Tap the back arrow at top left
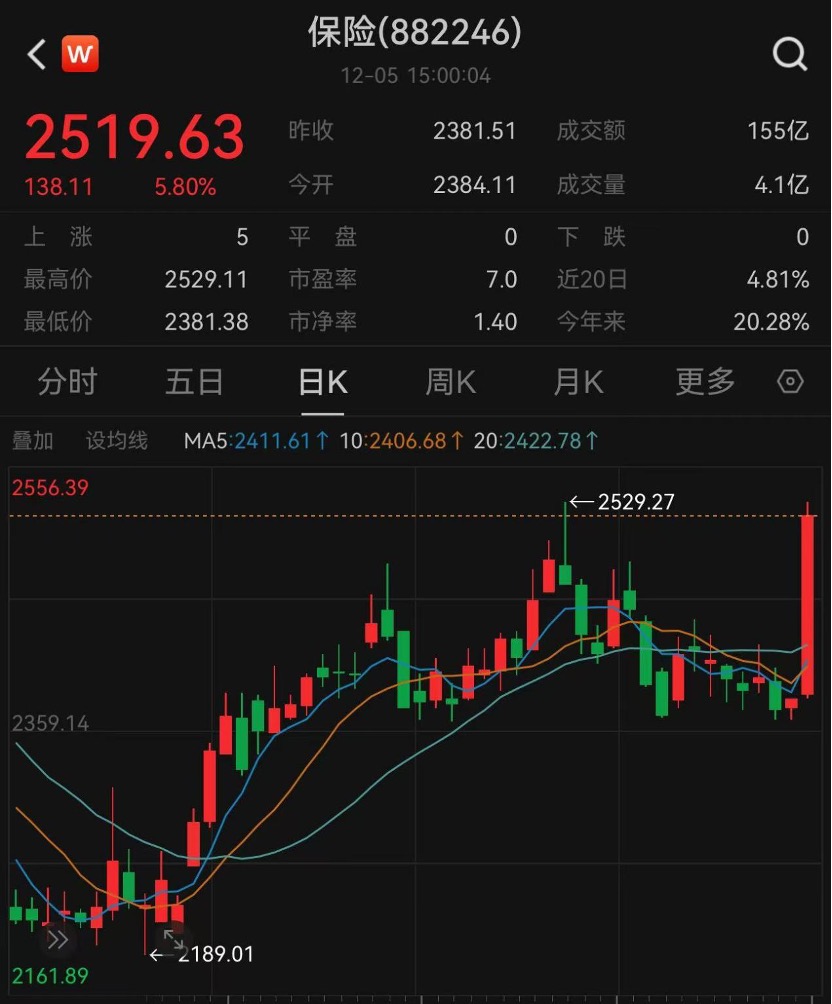This screenshot has height=1004, width=832. (x=34, y=55)
